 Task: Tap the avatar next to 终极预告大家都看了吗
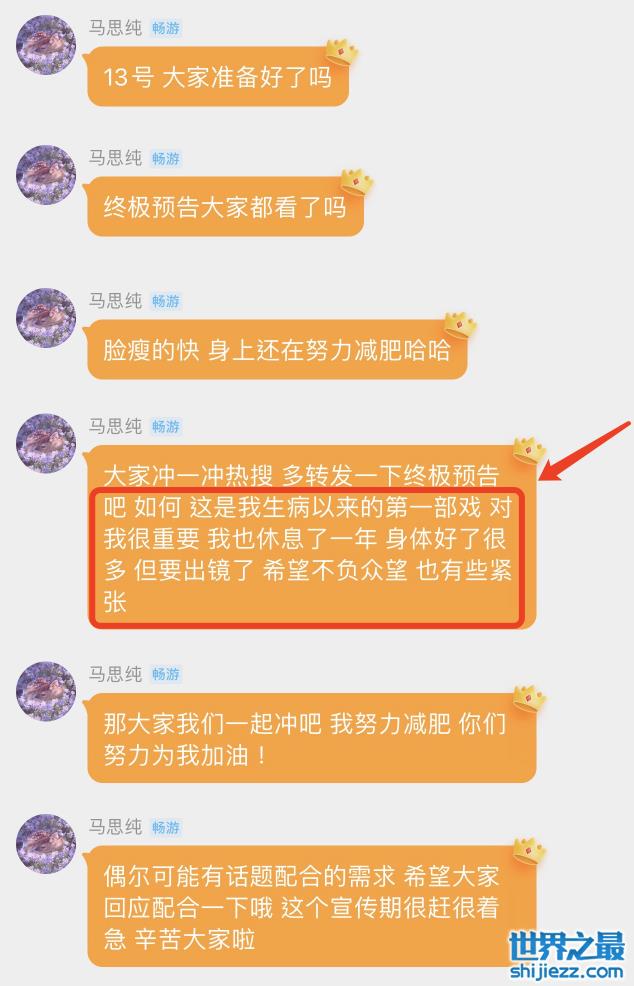(46, 176)
